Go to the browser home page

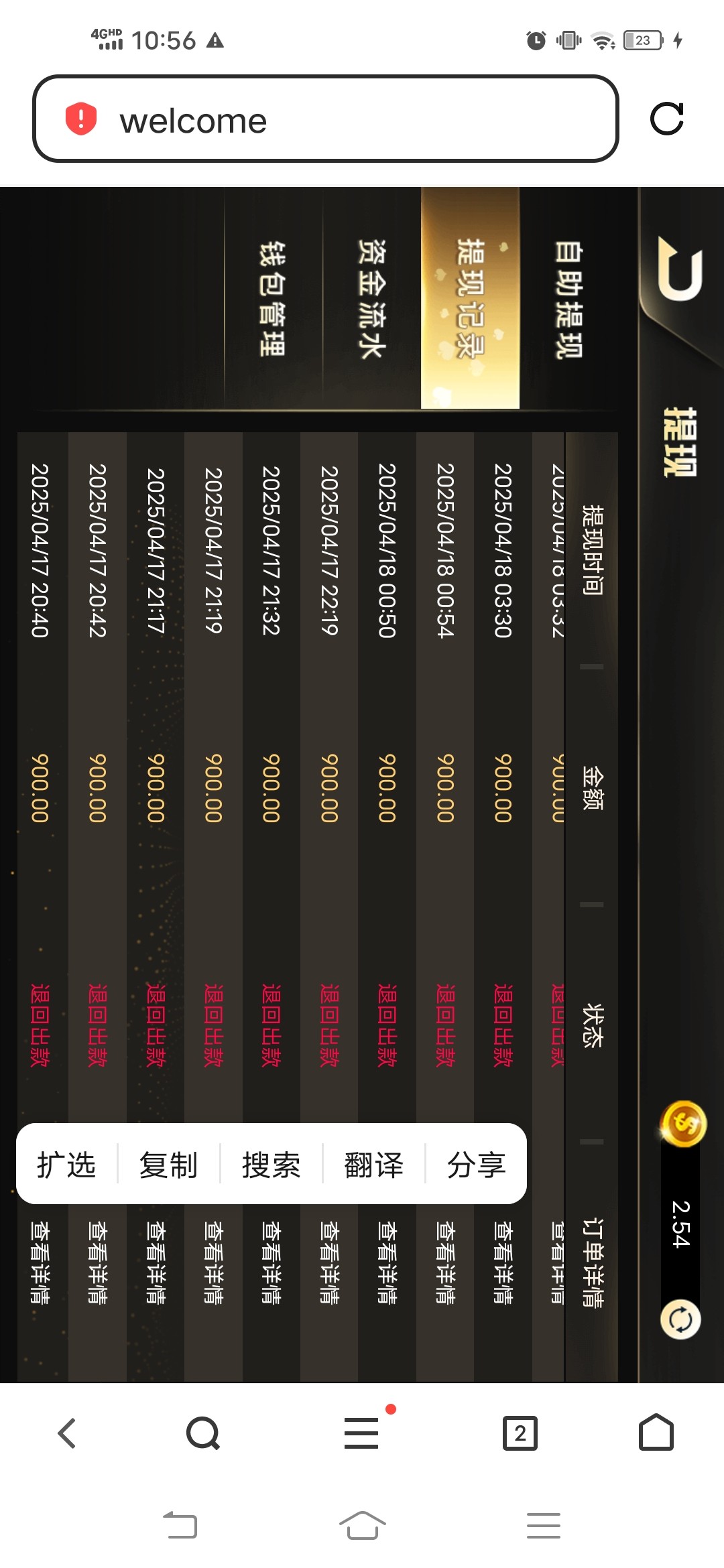(656, 1433)
